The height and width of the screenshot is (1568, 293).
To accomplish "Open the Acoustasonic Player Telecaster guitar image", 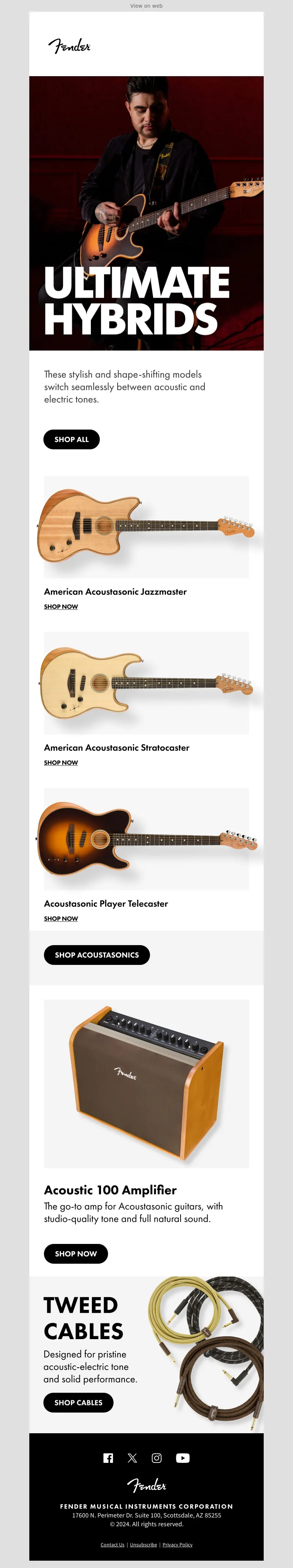I will [146, 839].
